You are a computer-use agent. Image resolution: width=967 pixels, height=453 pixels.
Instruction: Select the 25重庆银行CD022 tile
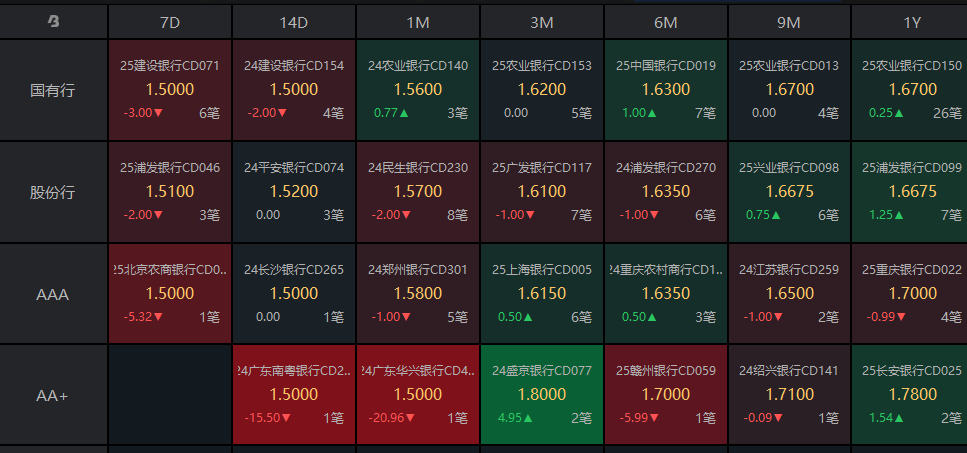tap(908, 294)
